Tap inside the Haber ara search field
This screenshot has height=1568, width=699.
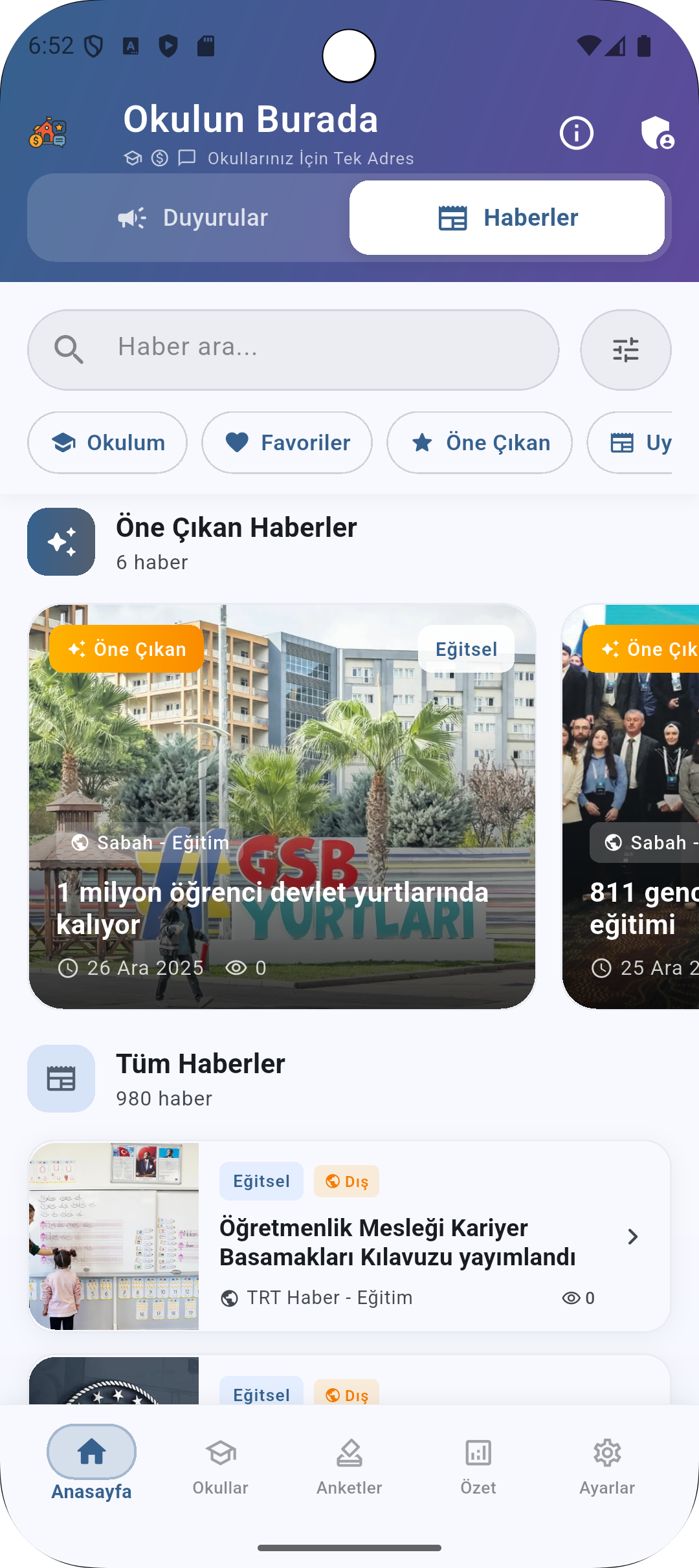pyautogui.click(x=291, y=349)
